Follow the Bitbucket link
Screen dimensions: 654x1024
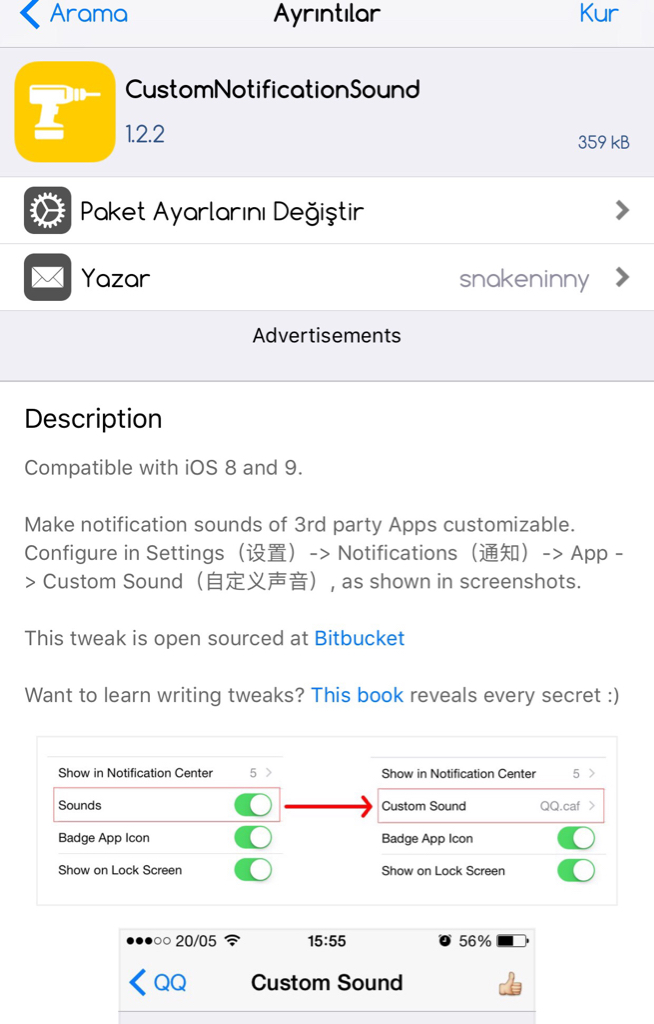click(359, 638)
